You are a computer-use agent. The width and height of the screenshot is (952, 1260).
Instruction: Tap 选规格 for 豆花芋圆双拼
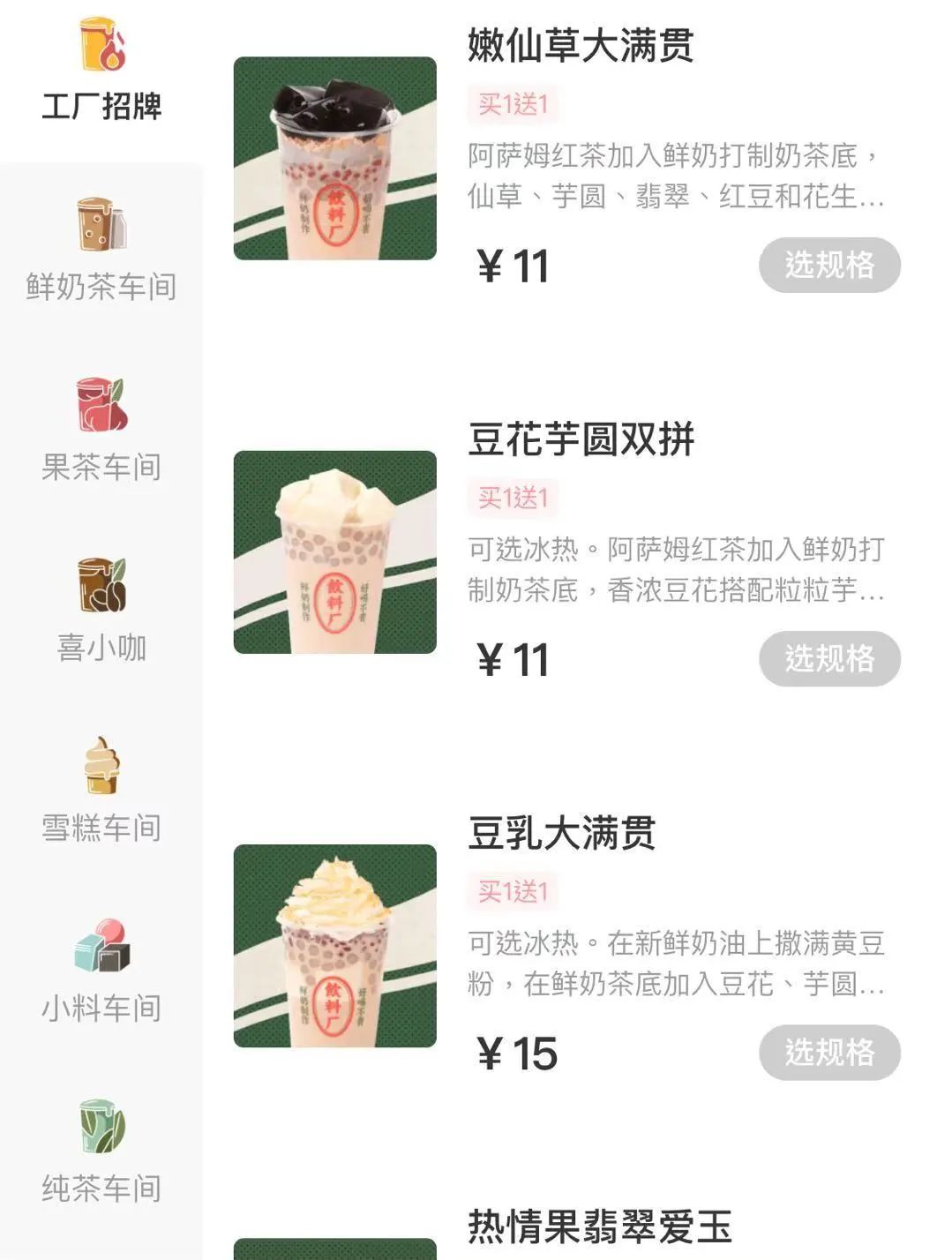pyautogui.click(x=829, y=658)
